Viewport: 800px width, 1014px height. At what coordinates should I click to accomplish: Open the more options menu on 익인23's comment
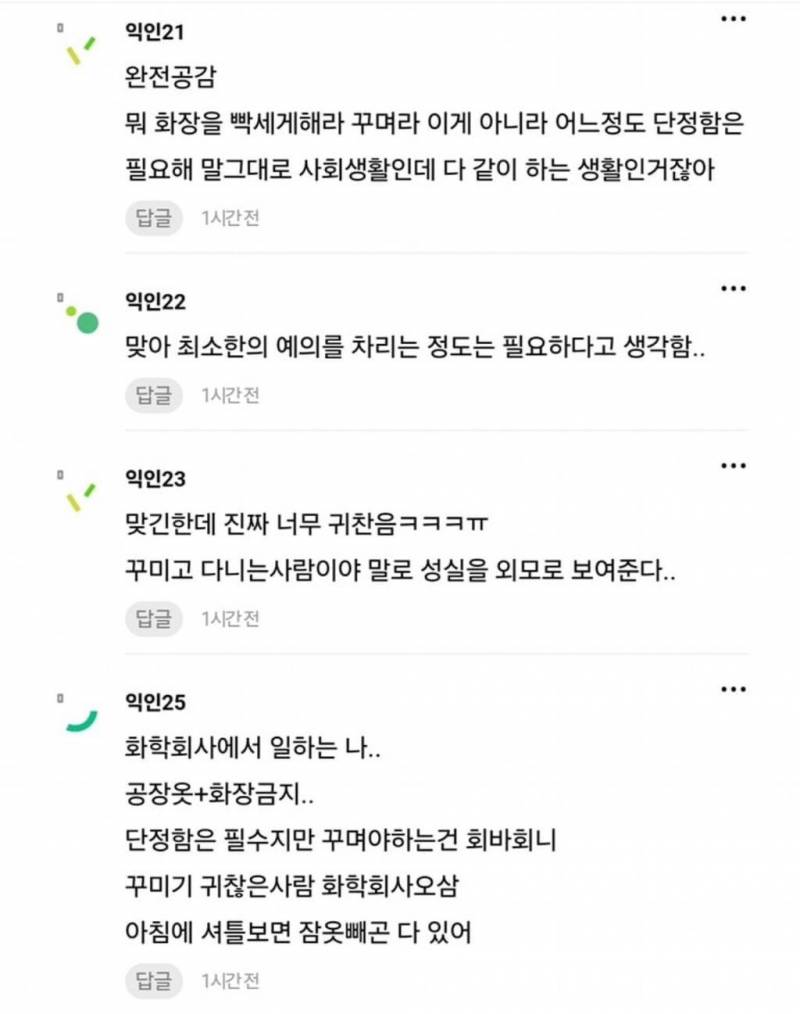point(734,464)
